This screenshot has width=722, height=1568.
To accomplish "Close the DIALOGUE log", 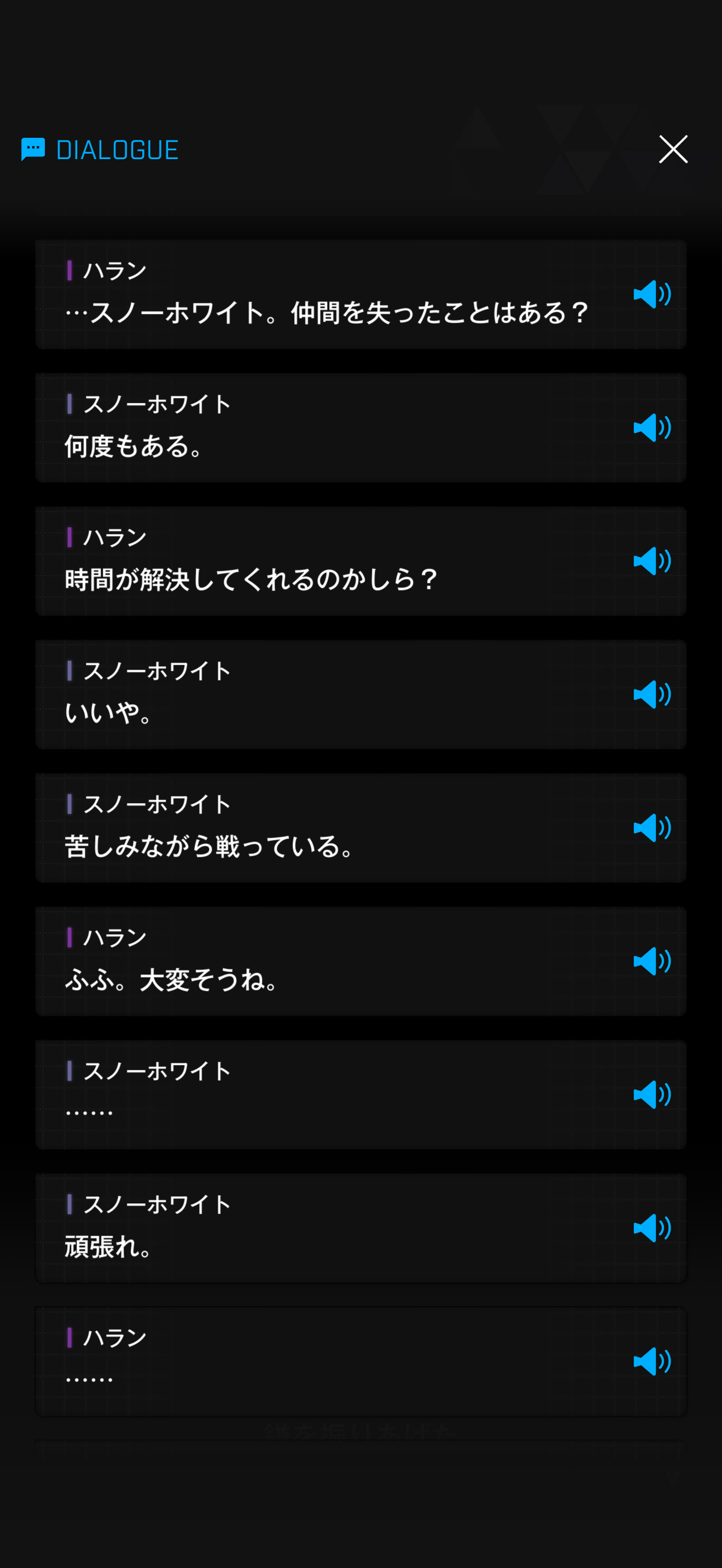I will tap(673, 149).
